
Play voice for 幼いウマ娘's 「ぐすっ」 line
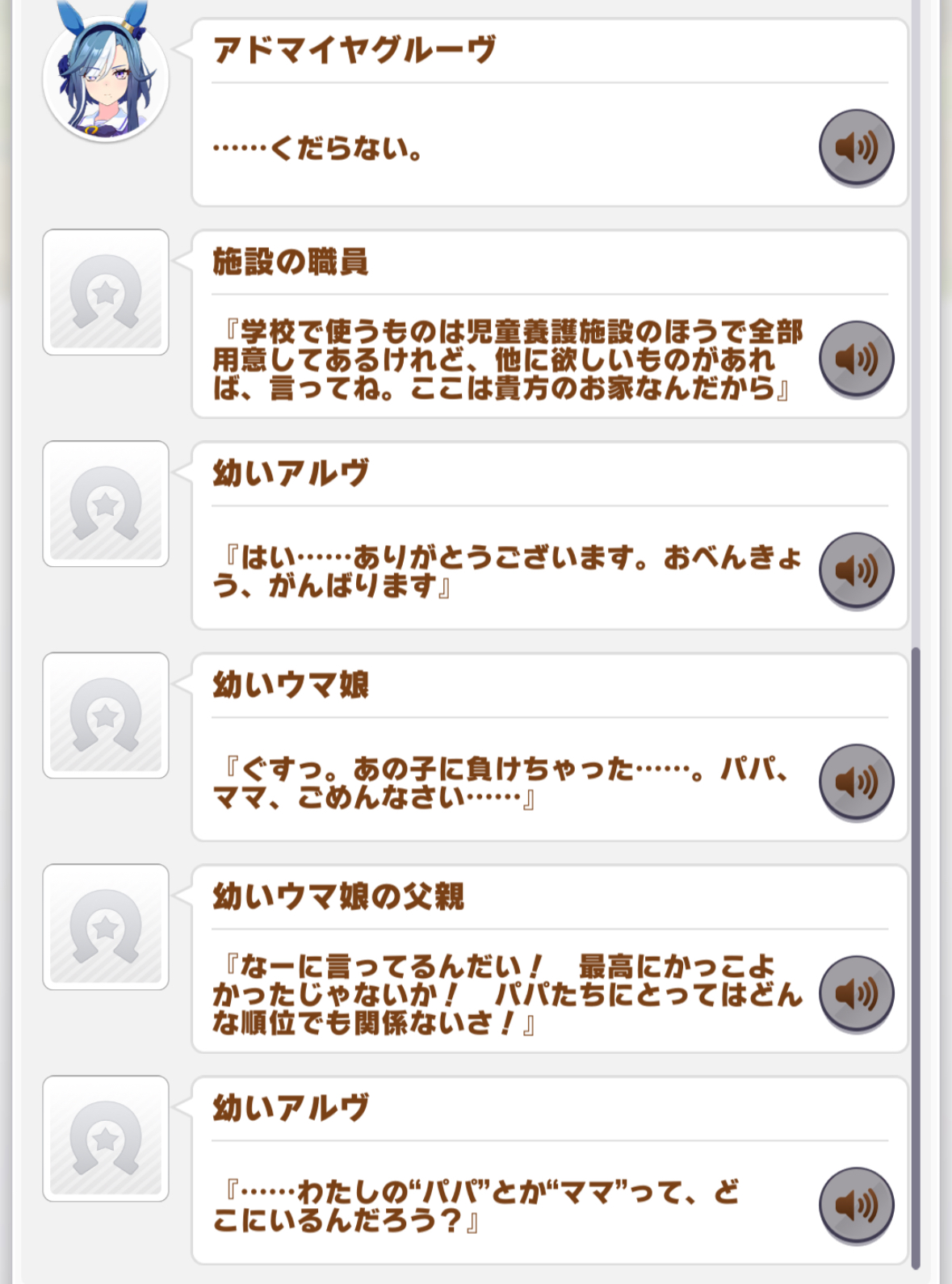click(856, 782)
